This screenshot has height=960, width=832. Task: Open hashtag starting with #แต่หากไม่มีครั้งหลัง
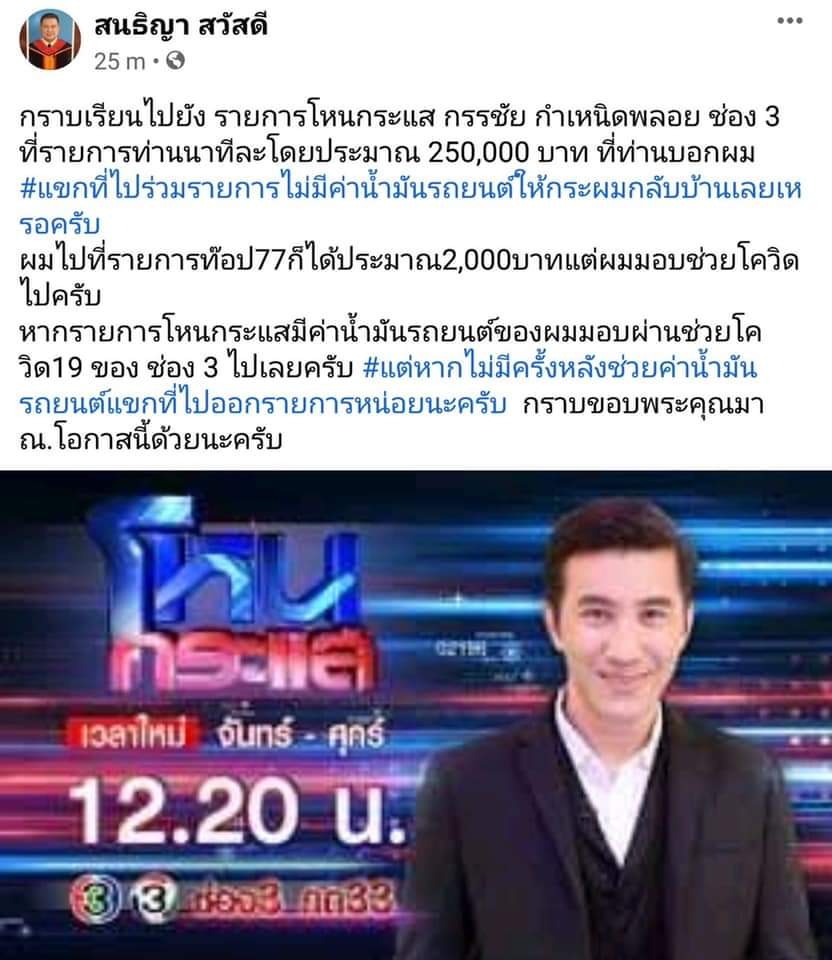pos(560,367)
